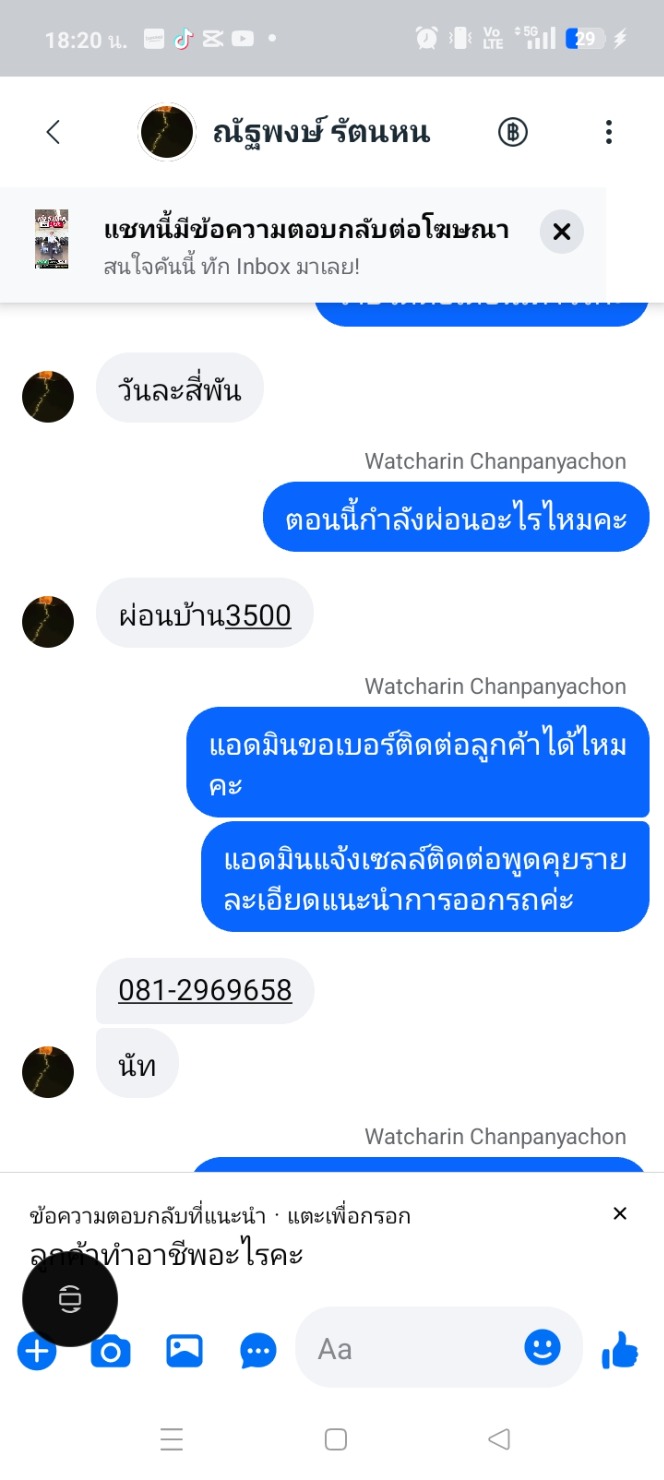Open the three-dot overflow menu
Image resolution: width=664 pixels, height=1480 pixels.
point(608,132)
